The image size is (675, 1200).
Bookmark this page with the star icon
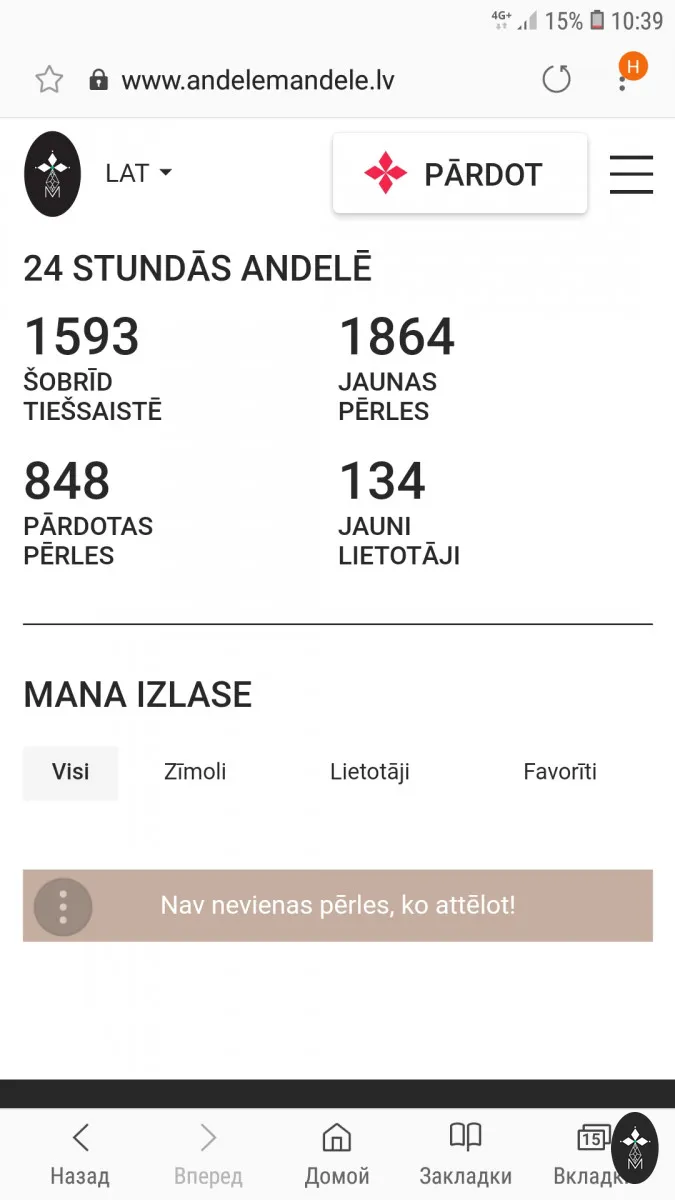point(49,80)
